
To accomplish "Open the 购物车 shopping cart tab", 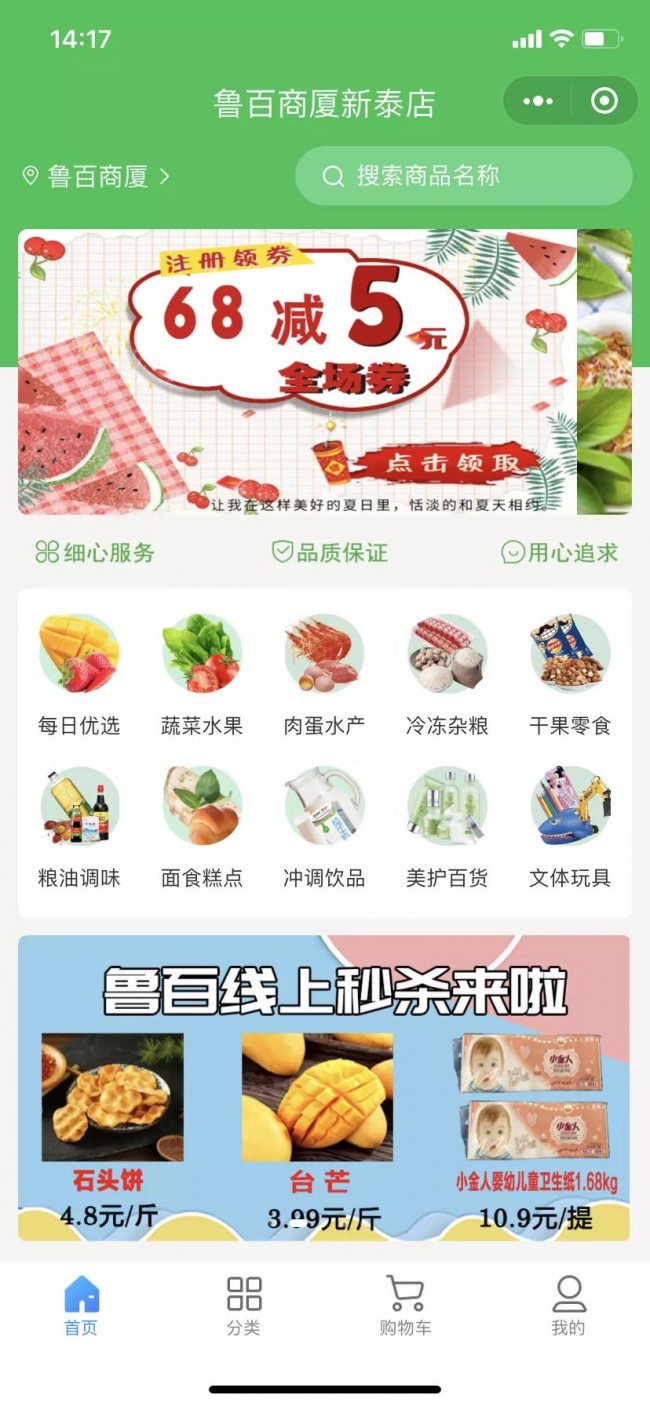I will click(x=405, y=1306).
